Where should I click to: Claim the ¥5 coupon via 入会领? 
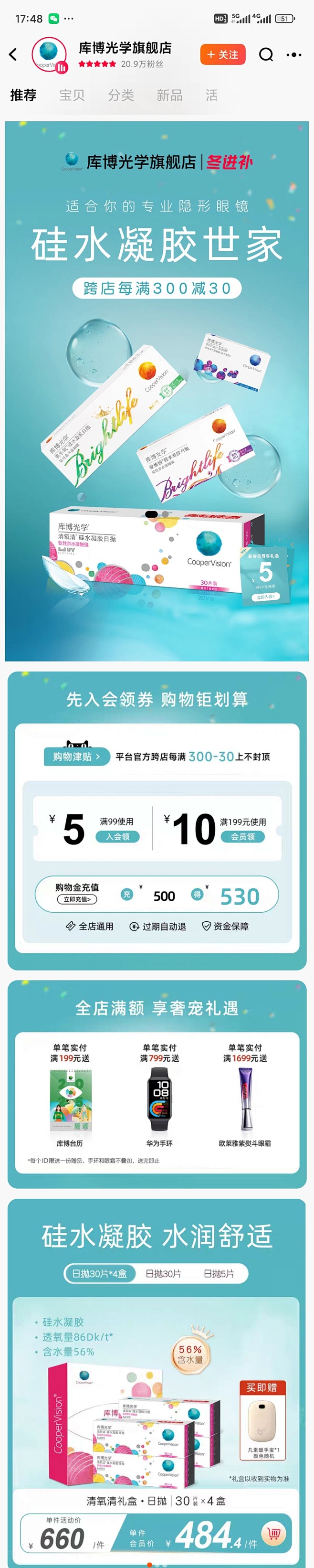tap(117, 836)
